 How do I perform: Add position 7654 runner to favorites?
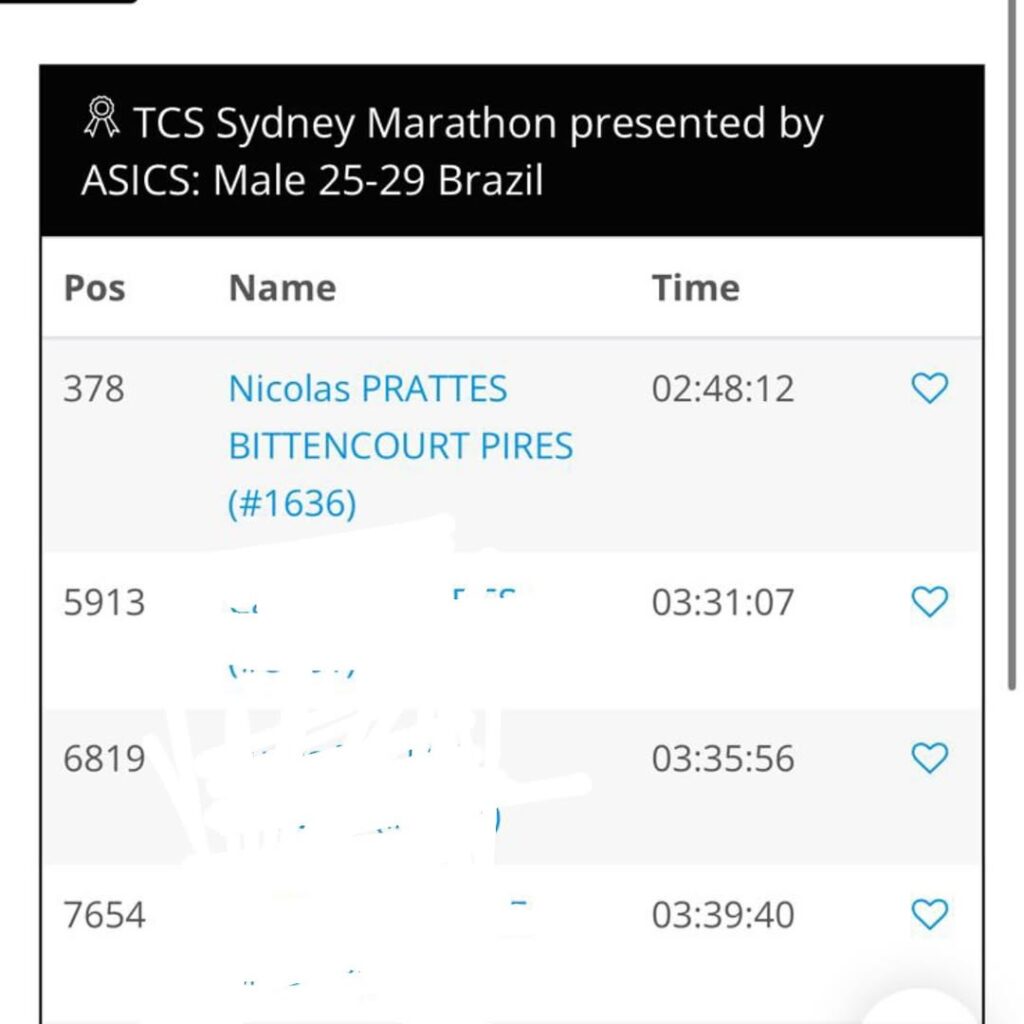point(929,914)
